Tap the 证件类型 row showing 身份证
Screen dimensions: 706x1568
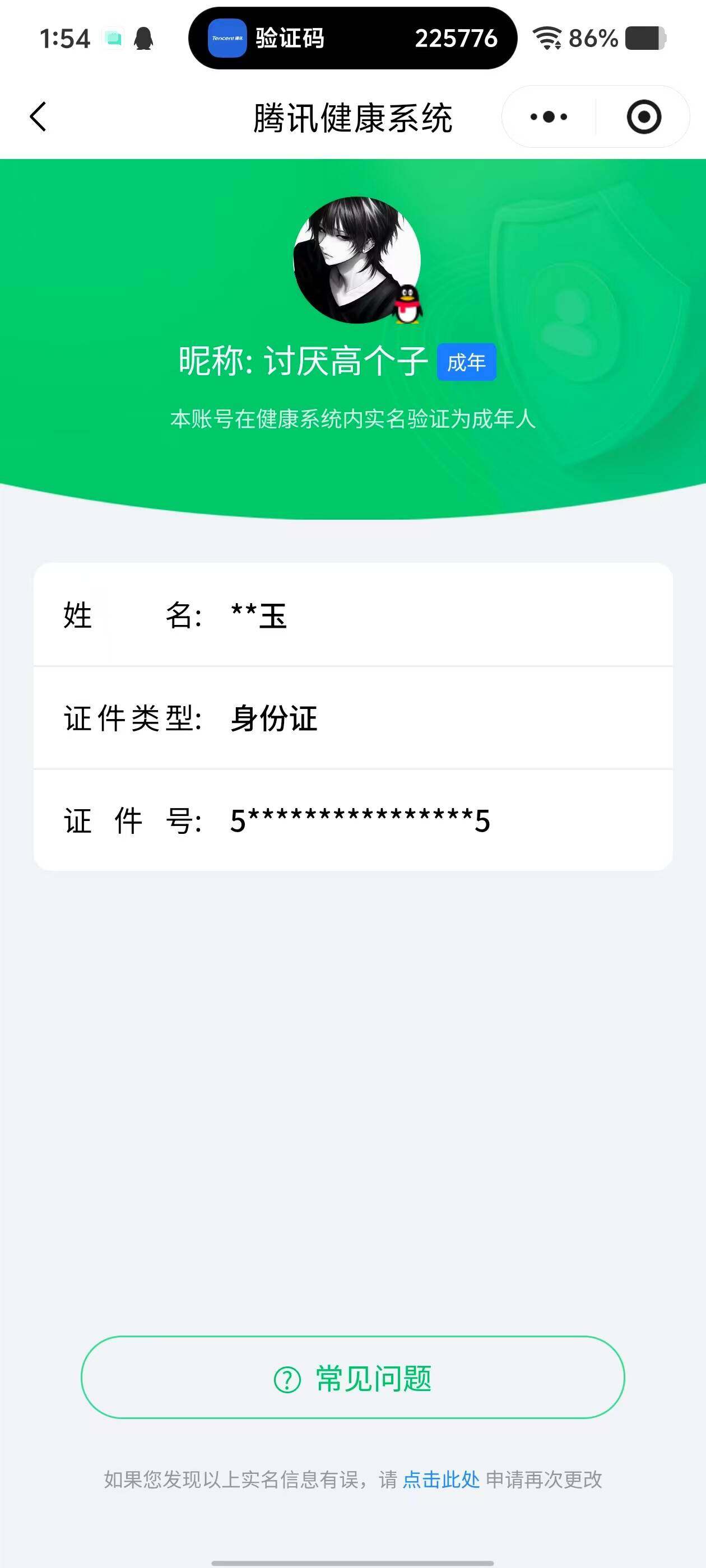coord(354,719)
